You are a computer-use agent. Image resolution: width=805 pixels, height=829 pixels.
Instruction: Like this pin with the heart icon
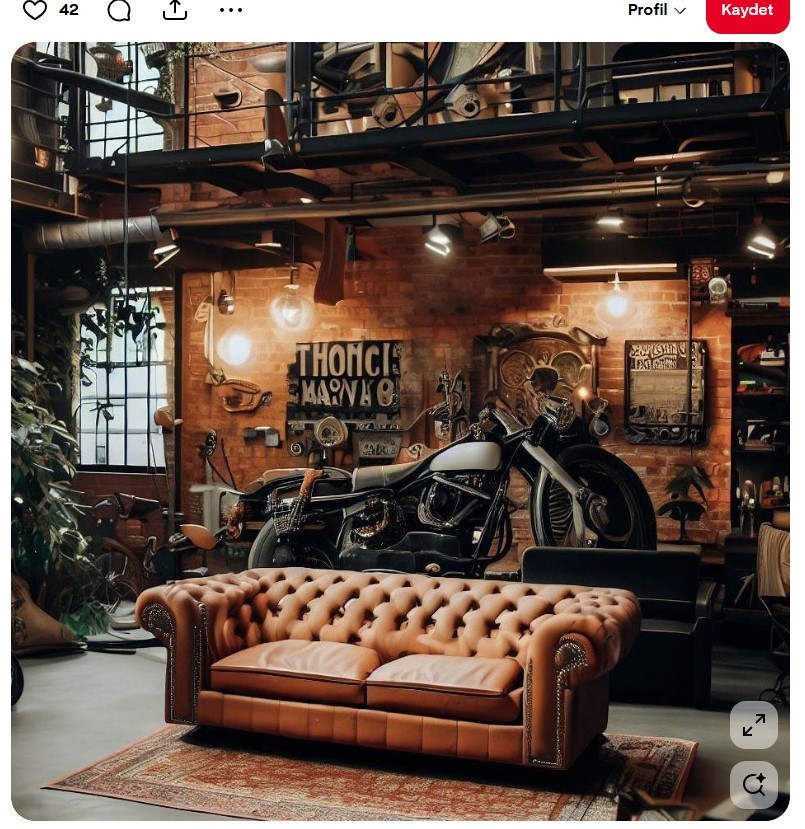point(35,10)
